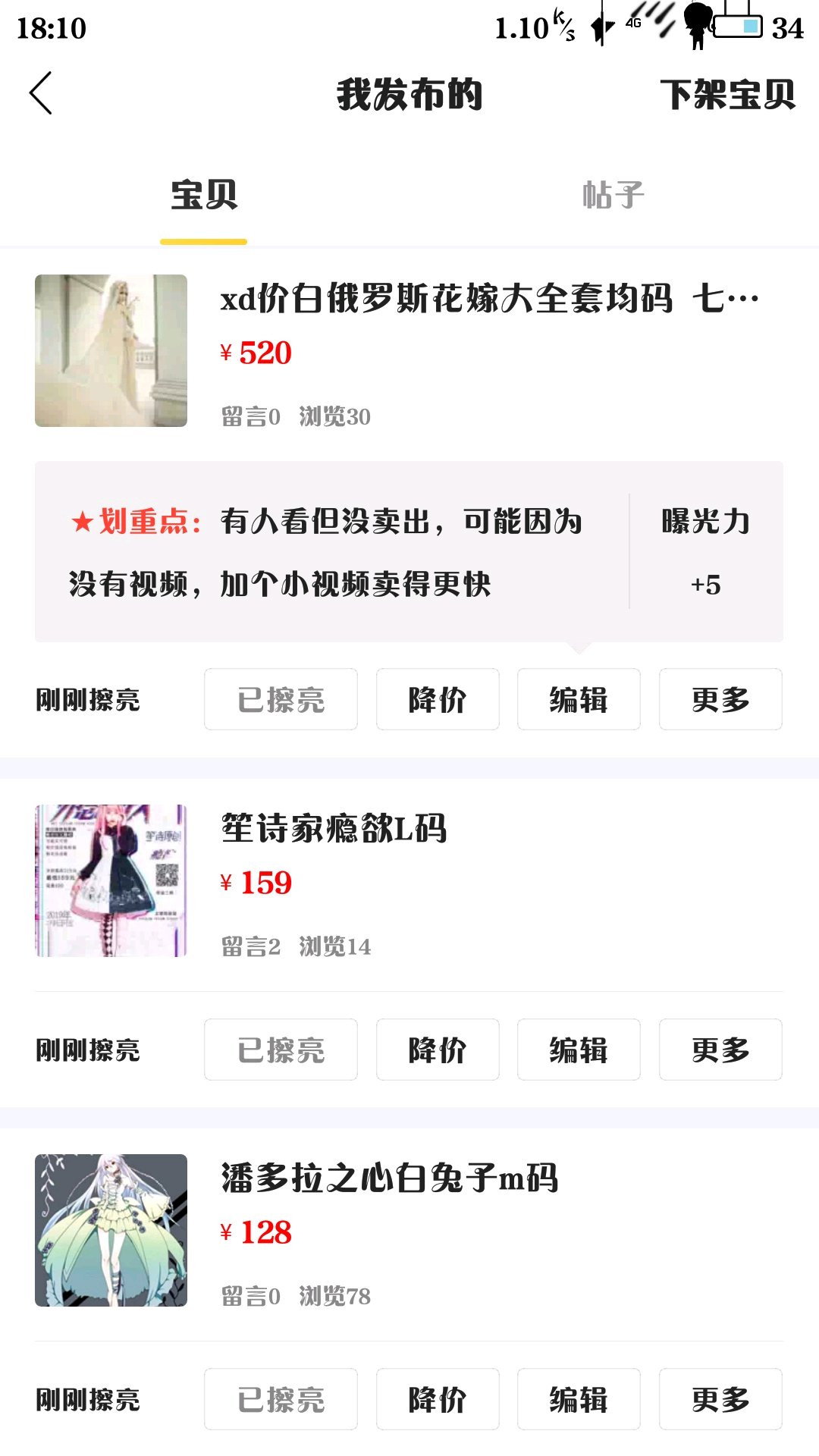
Task: Tap 编辑 for the ¥159 listing
Action: [x=579, y=1050]
